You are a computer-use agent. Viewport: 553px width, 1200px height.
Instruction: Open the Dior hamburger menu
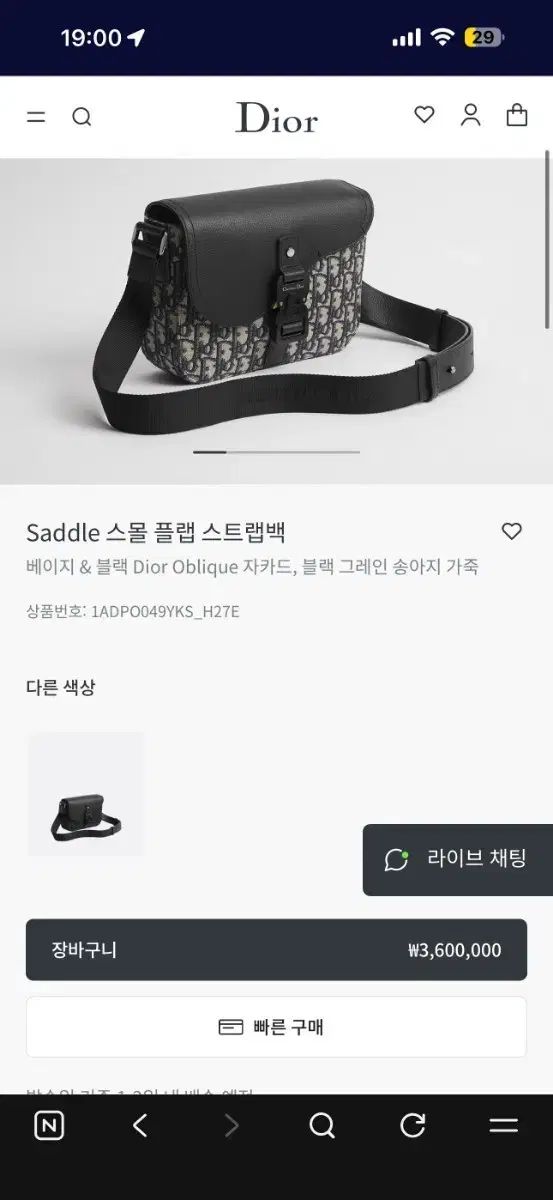point(36,117)
